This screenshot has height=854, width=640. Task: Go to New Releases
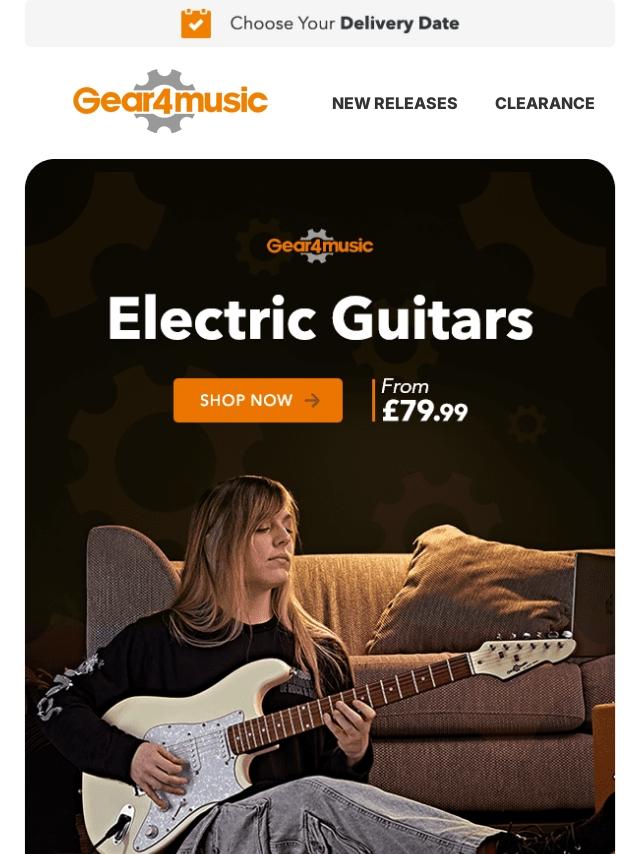click(x=394, y=103)
